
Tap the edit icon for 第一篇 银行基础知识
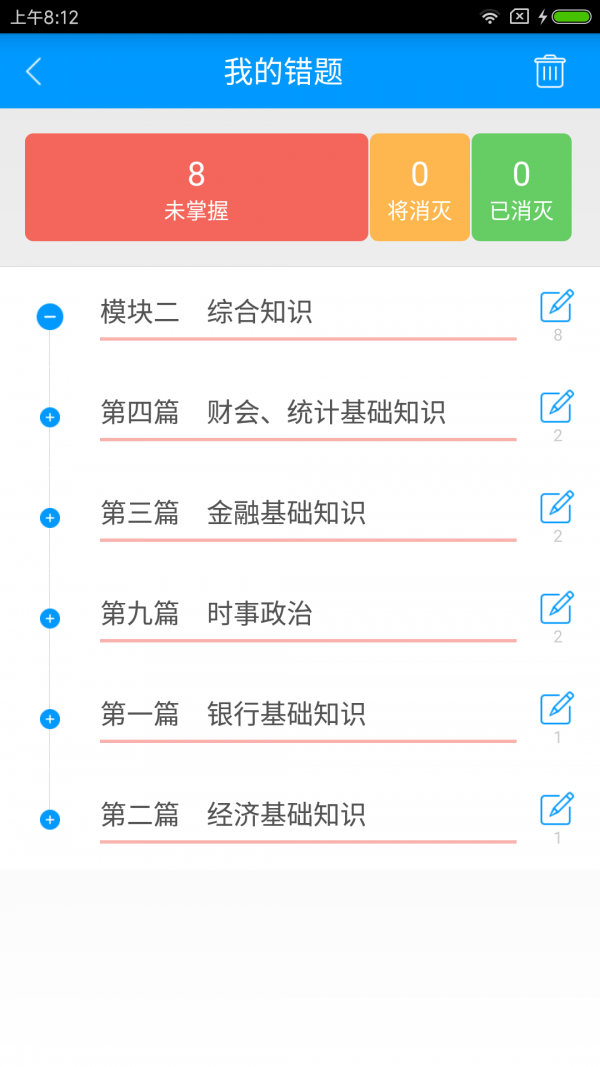(557, 708)
